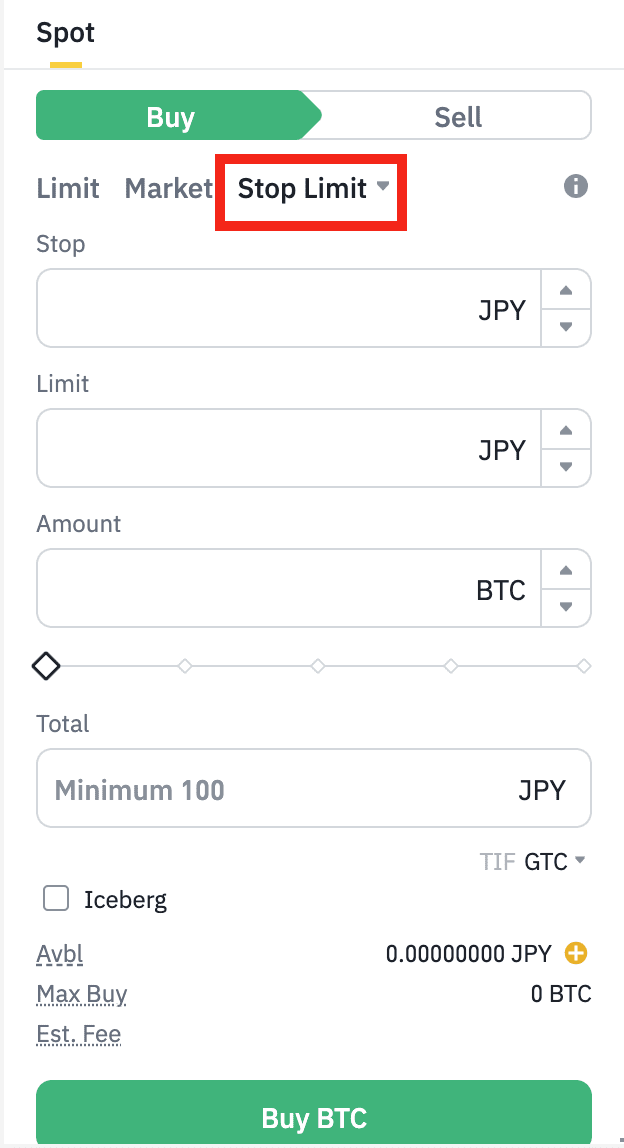Add JPY funds with plus icon
The height and width of the screenshot is (1148, 624).
576,953
